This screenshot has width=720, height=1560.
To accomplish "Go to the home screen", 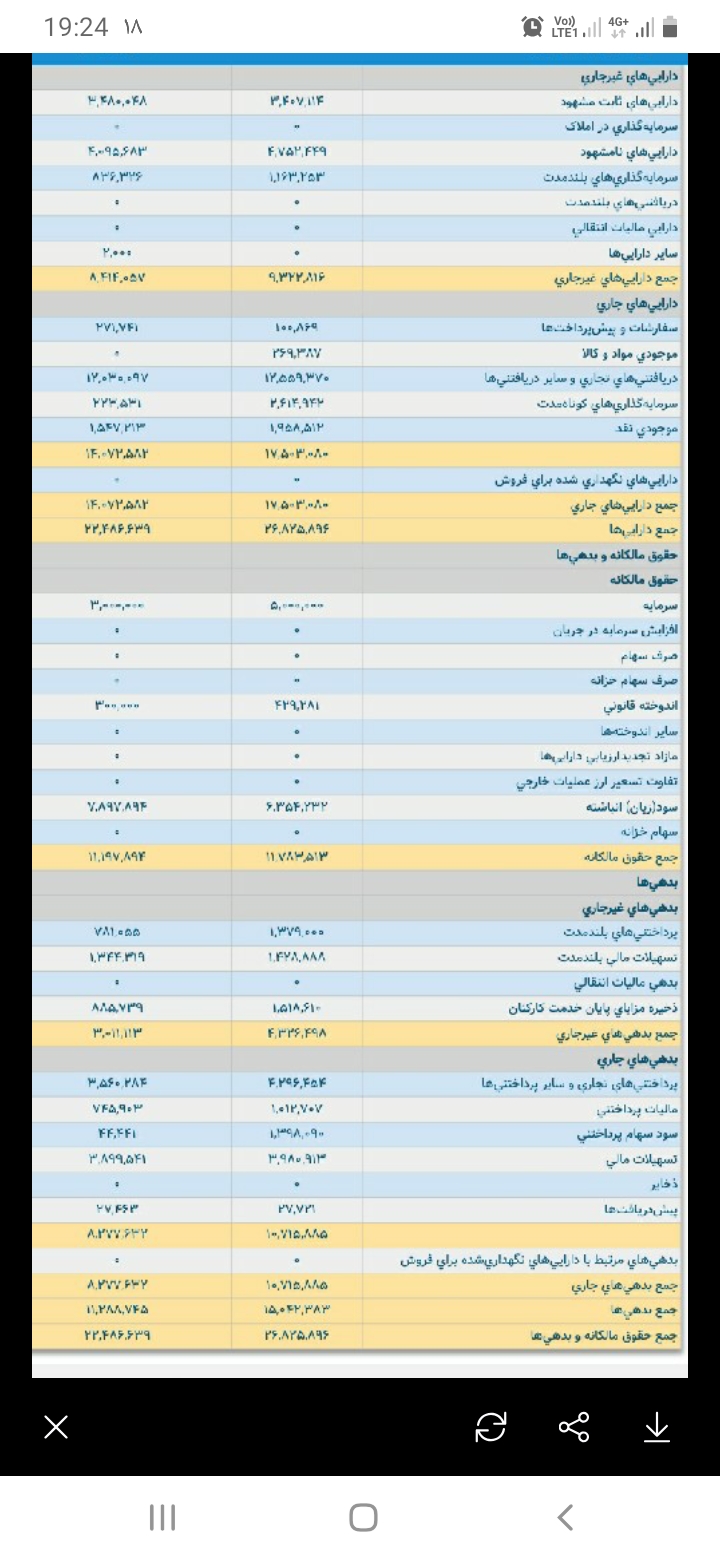I will (363, 1517).
